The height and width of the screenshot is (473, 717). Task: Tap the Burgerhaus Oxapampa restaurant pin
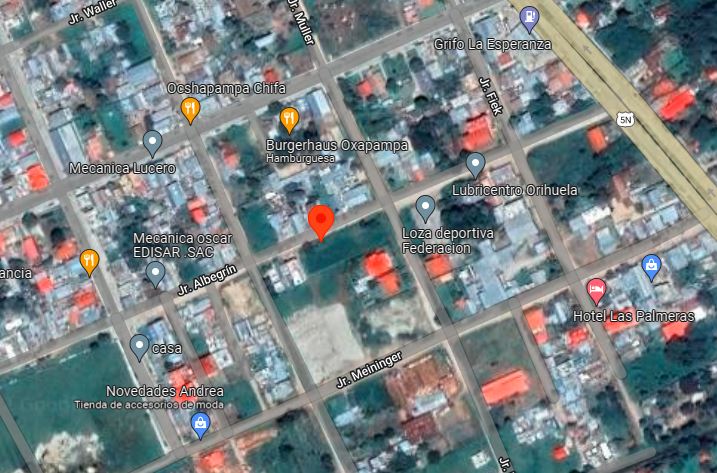click(x=289, y=120)
